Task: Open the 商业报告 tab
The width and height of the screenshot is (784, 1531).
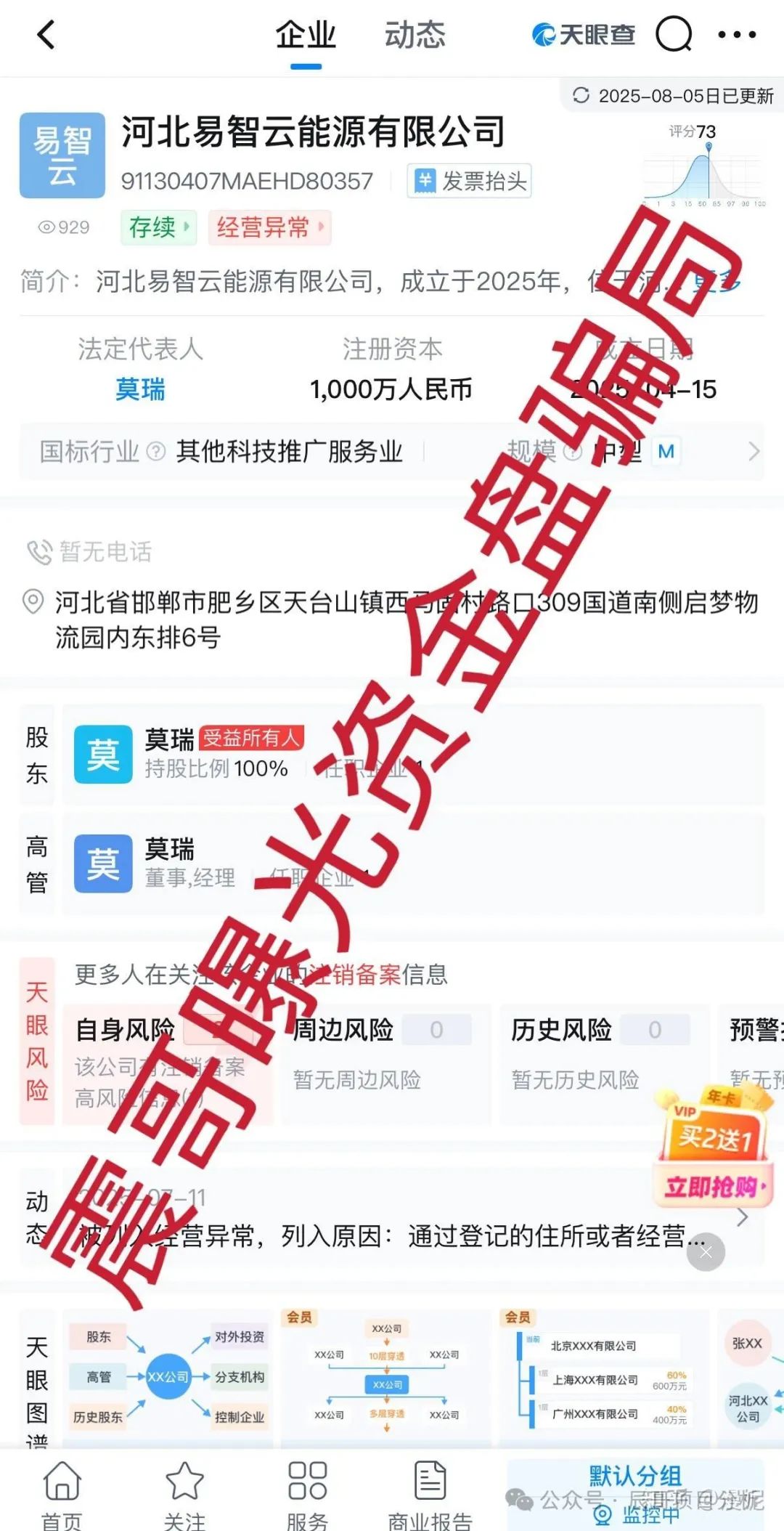Action: click(x=430, y=1493)
